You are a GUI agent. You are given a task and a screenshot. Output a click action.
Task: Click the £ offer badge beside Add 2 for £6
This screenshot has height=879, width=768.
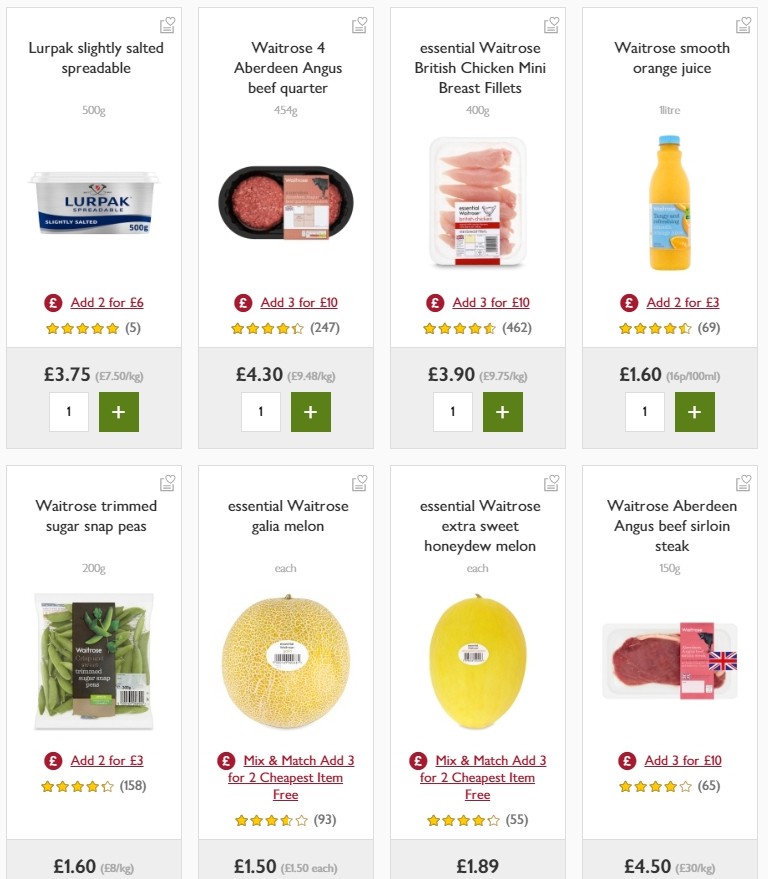[51, 302]
